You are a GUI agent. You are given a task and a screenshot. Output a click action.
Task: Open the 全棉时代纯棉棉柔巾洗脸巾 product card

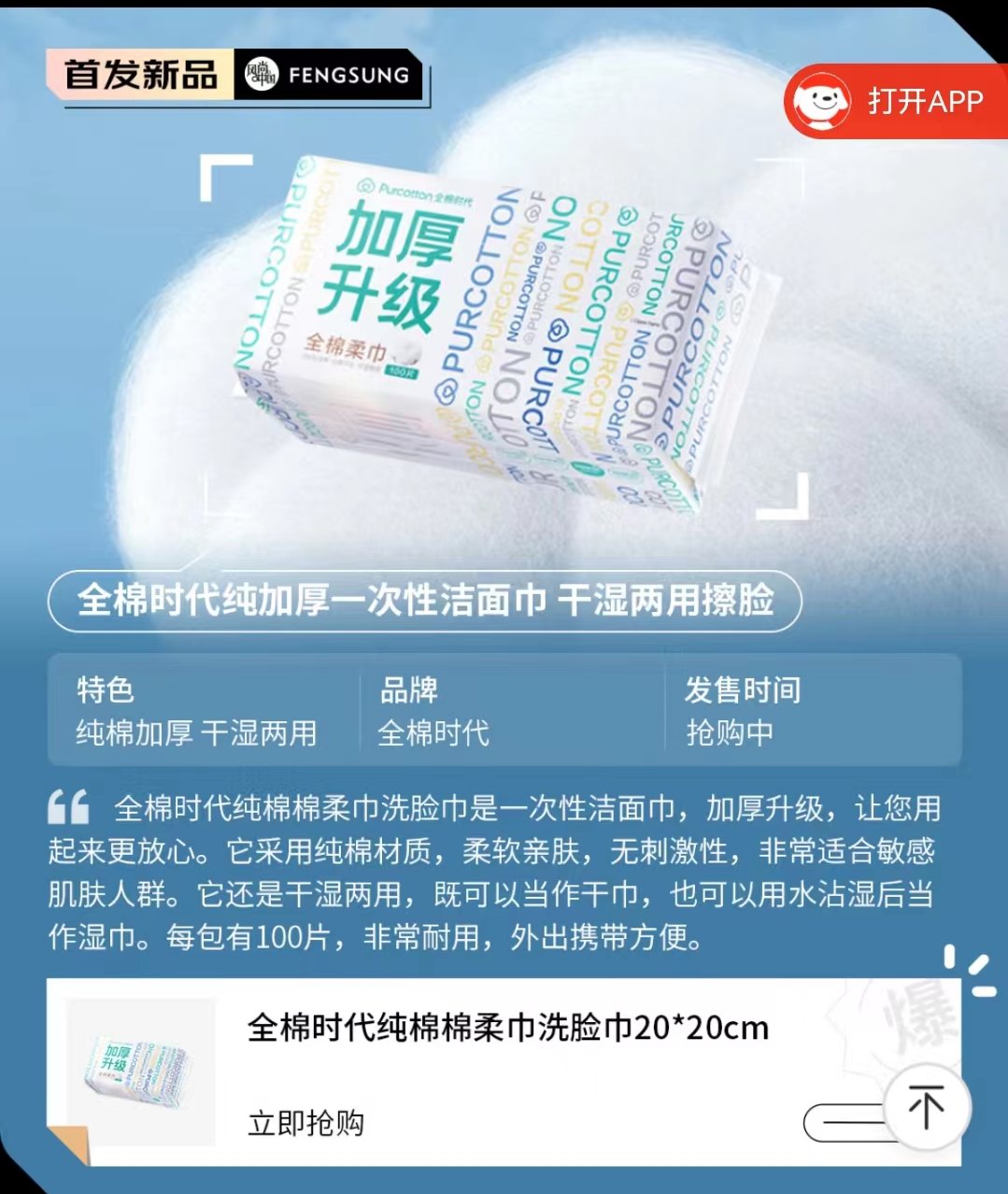507,1028
